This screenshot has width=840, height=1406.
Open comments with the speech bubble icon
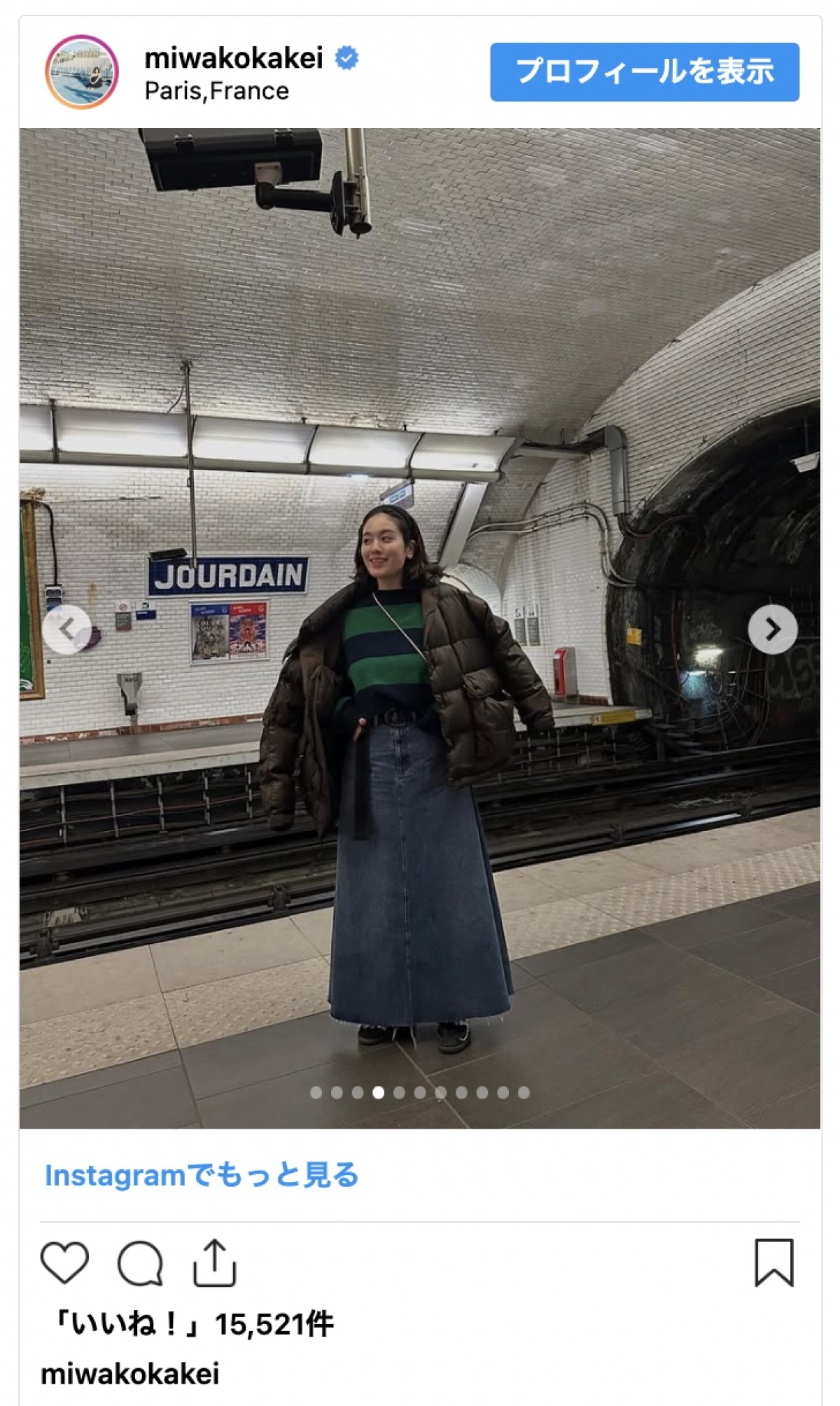[140, 1262]
